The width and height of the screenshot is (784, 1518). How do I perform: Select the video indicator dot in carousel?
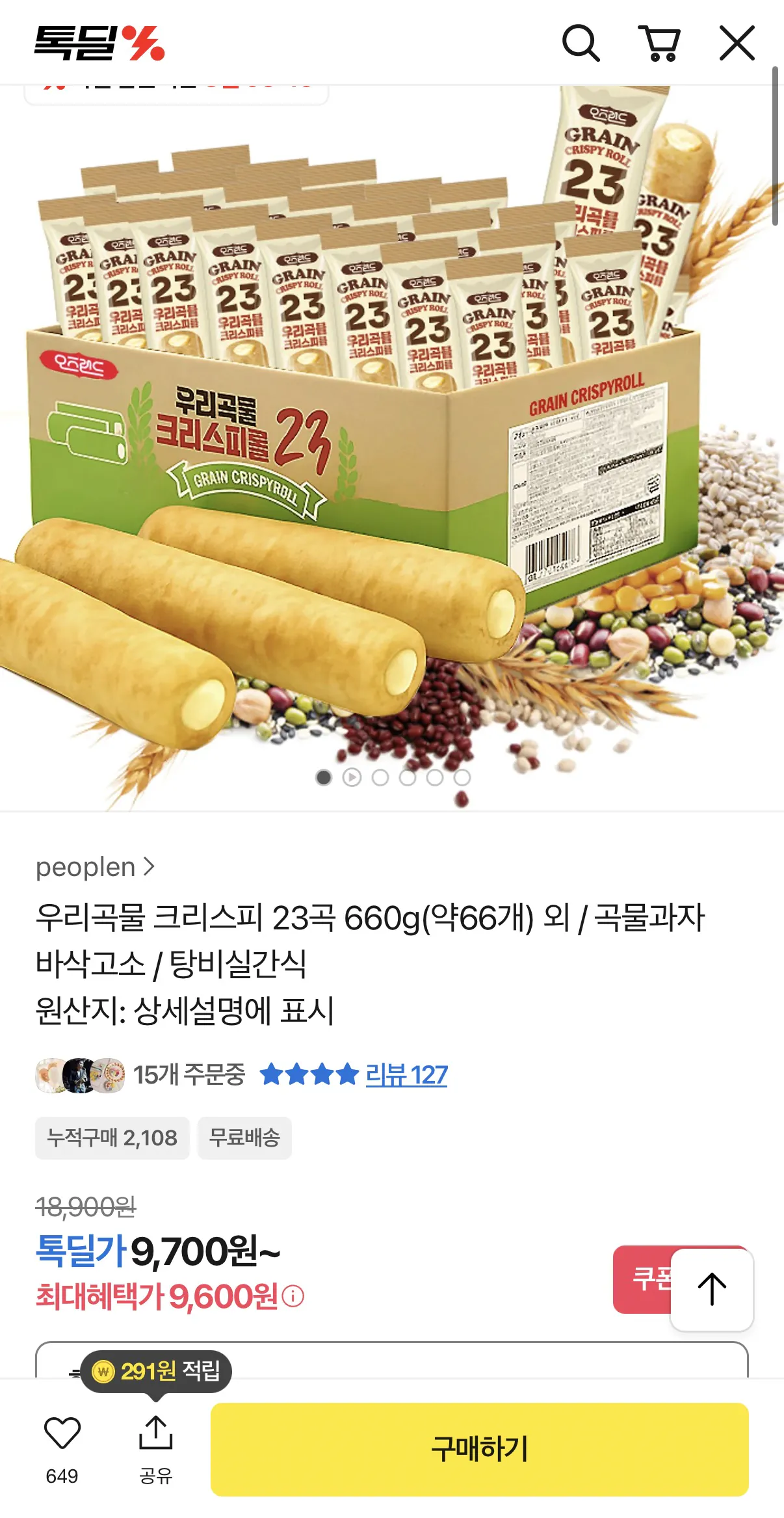click(351, 775)
